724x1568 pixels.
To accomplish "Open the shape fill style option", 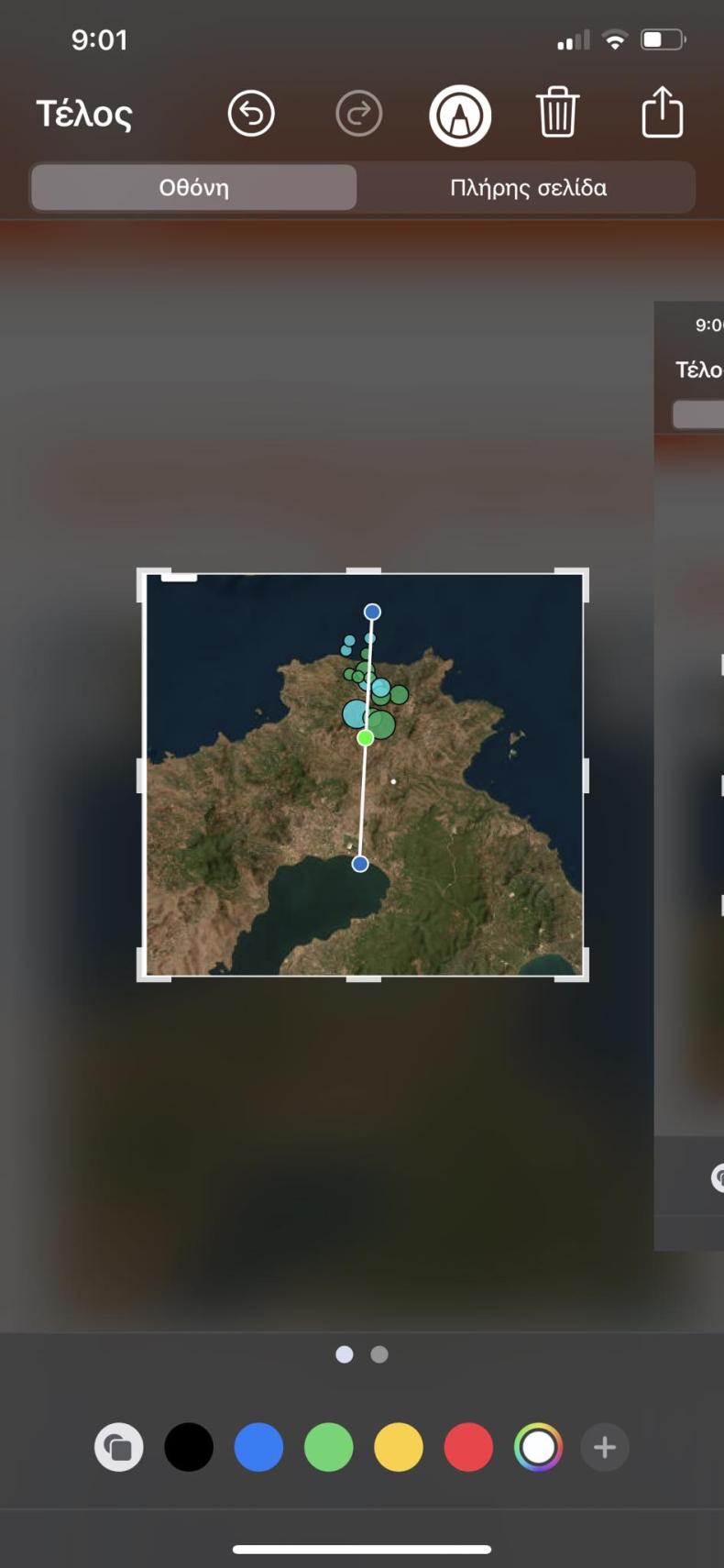I will pyautogui.click(x=119, y=1448).
